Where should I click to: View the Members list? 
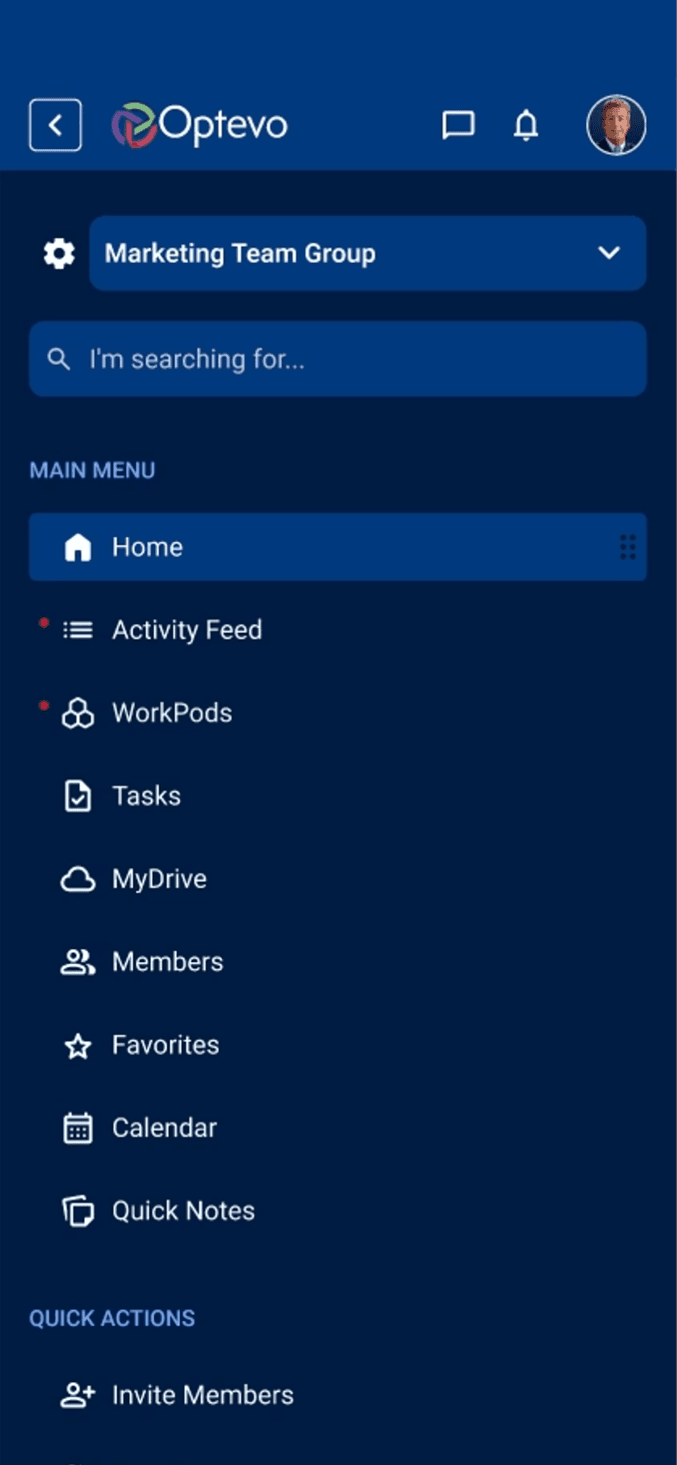coord(167,962)
